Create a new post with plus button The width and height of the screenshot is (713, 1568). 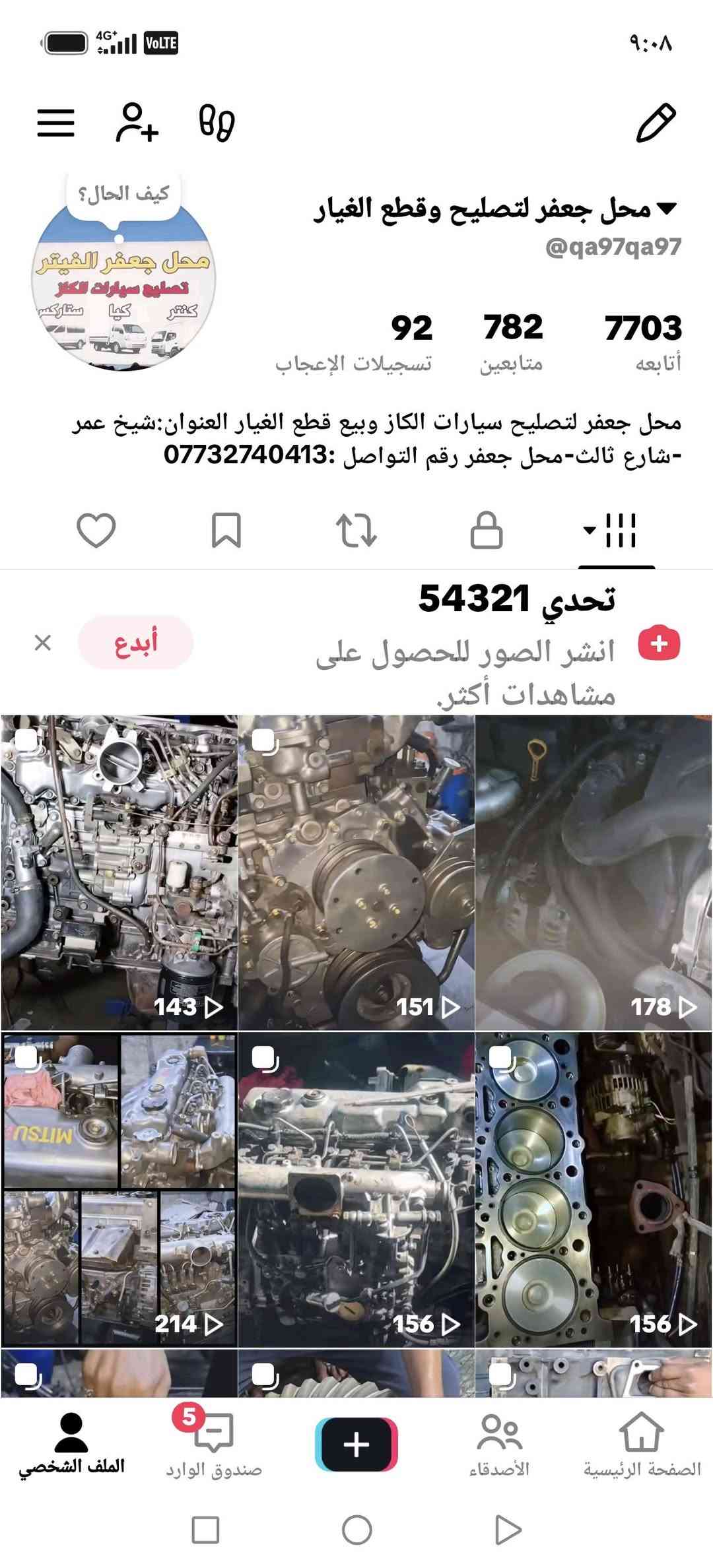pyautogui.click(x=356, y=1444)
